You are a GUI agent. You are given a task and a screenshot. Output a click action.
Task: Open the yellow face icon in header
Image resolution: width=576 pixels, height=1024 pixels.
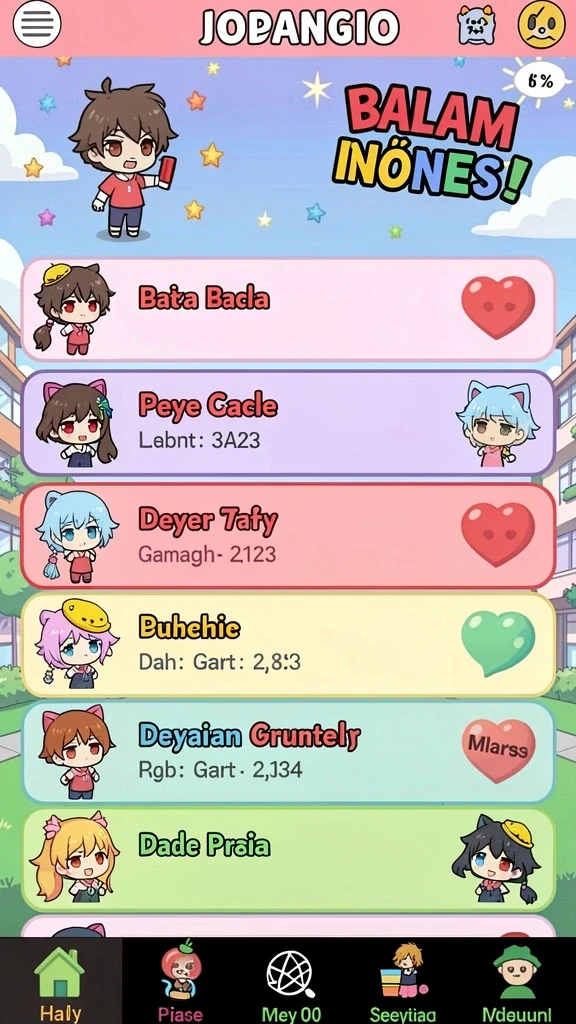541,24
